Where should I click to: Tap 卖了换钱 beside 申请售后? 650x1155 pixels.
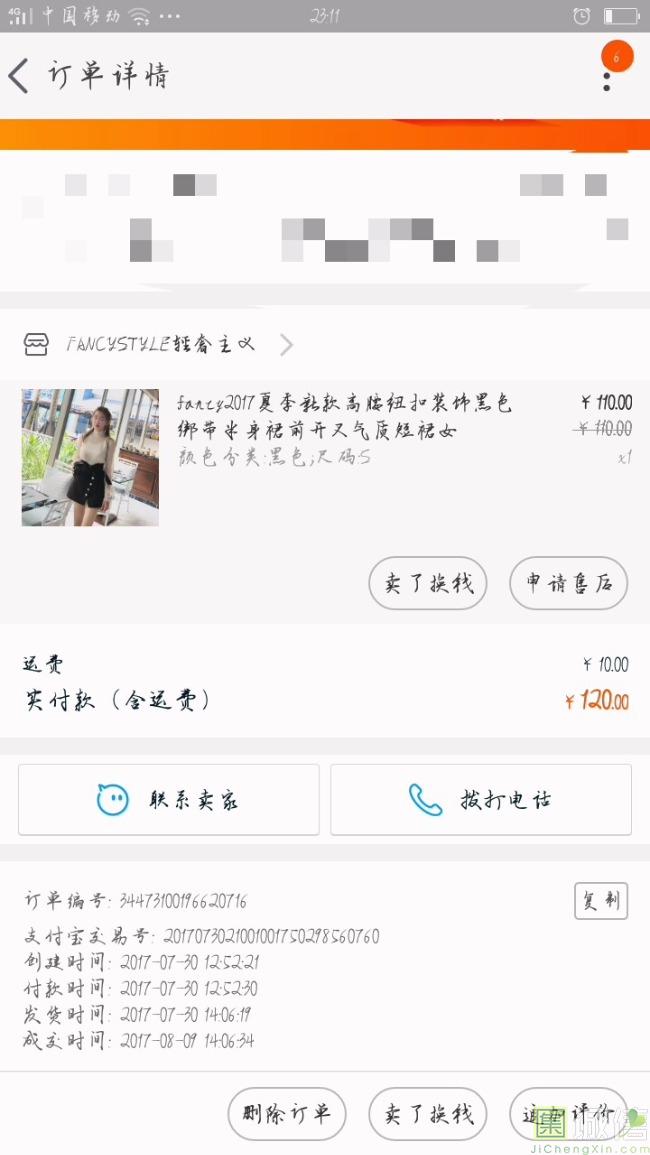click(x=428, y=583)
